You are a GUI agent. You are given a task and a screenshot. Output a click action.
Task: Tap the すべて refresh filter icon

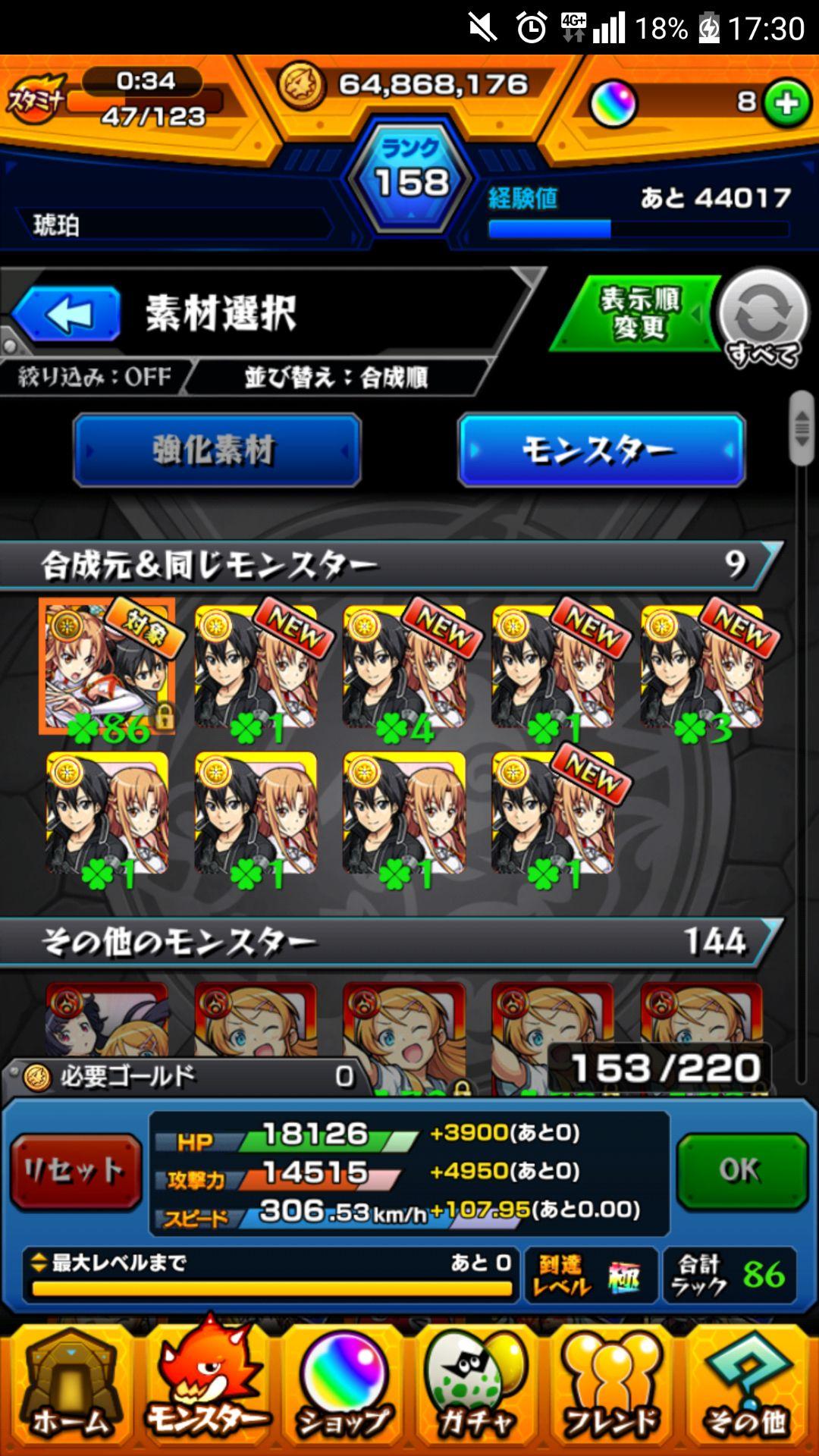(x=763, y=318)
